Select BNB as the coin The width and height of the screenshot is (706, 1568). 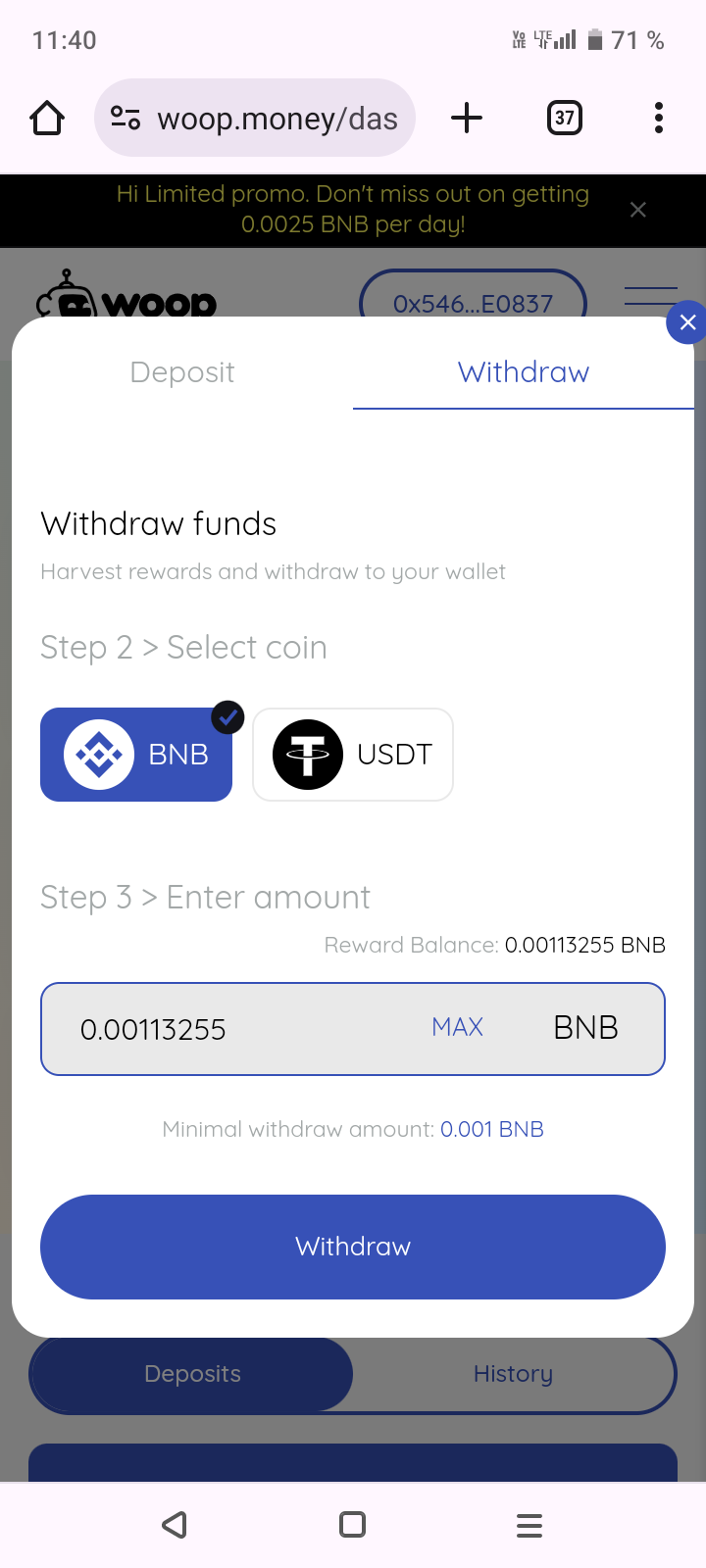pos(136,755)
